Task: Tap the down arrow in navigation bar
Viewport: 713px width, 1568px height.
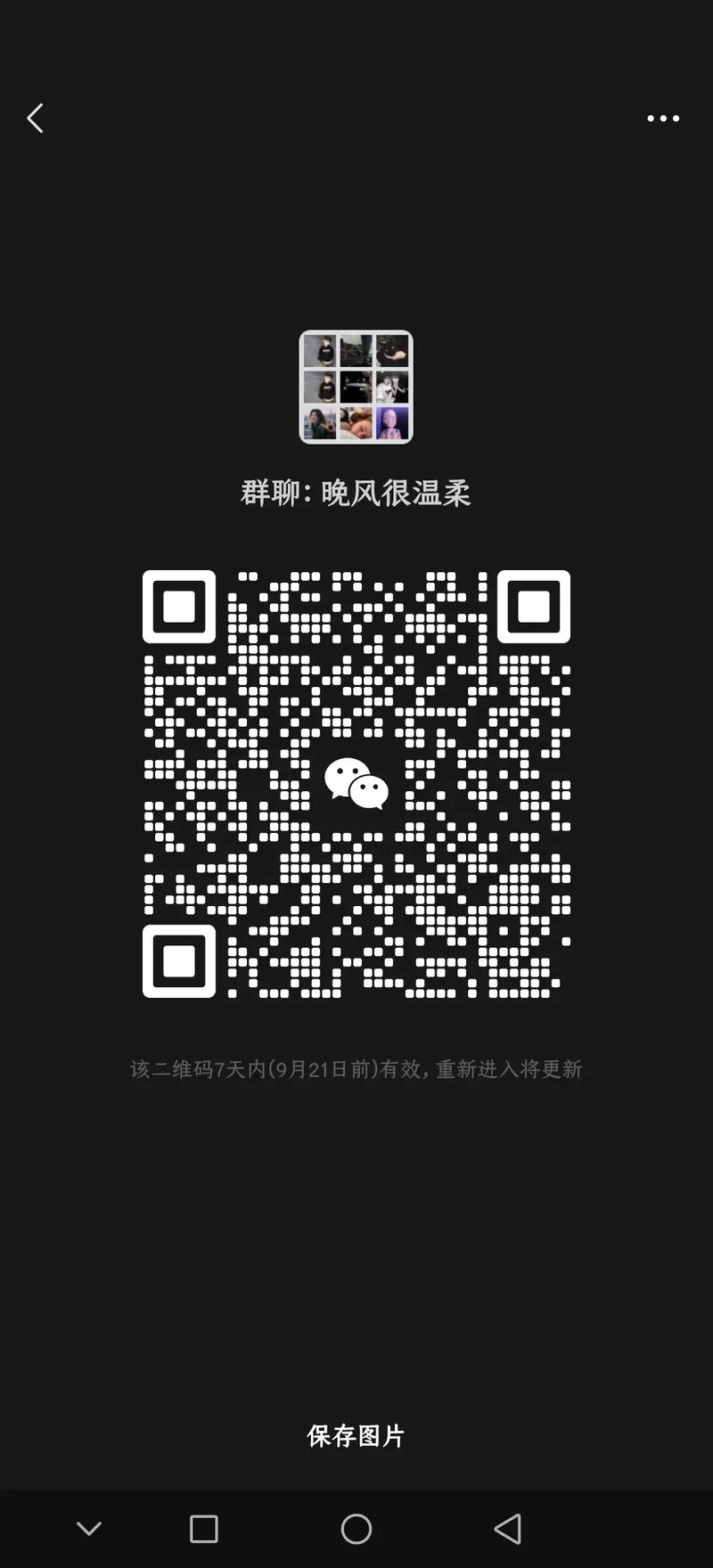Action: [89, 1529]
